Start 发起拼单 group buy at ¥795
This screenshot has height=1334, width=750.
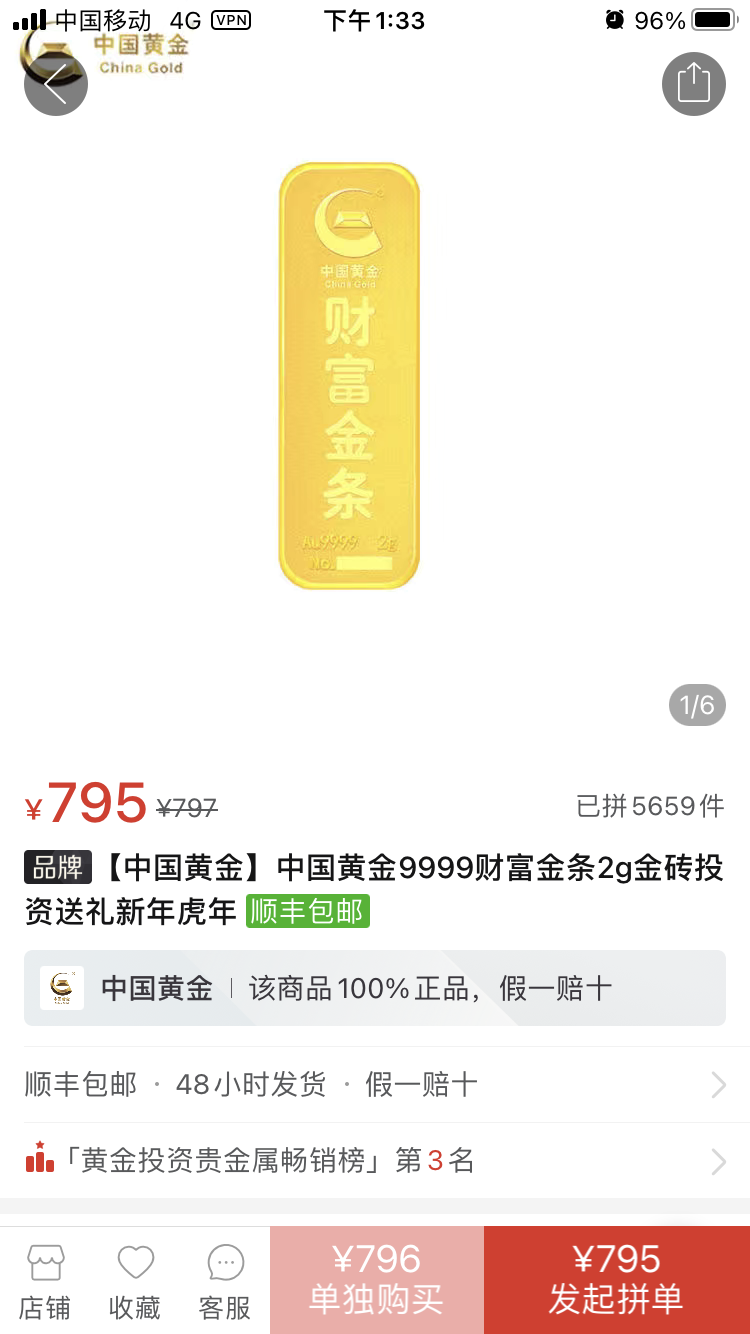[x=617, y=1280]
